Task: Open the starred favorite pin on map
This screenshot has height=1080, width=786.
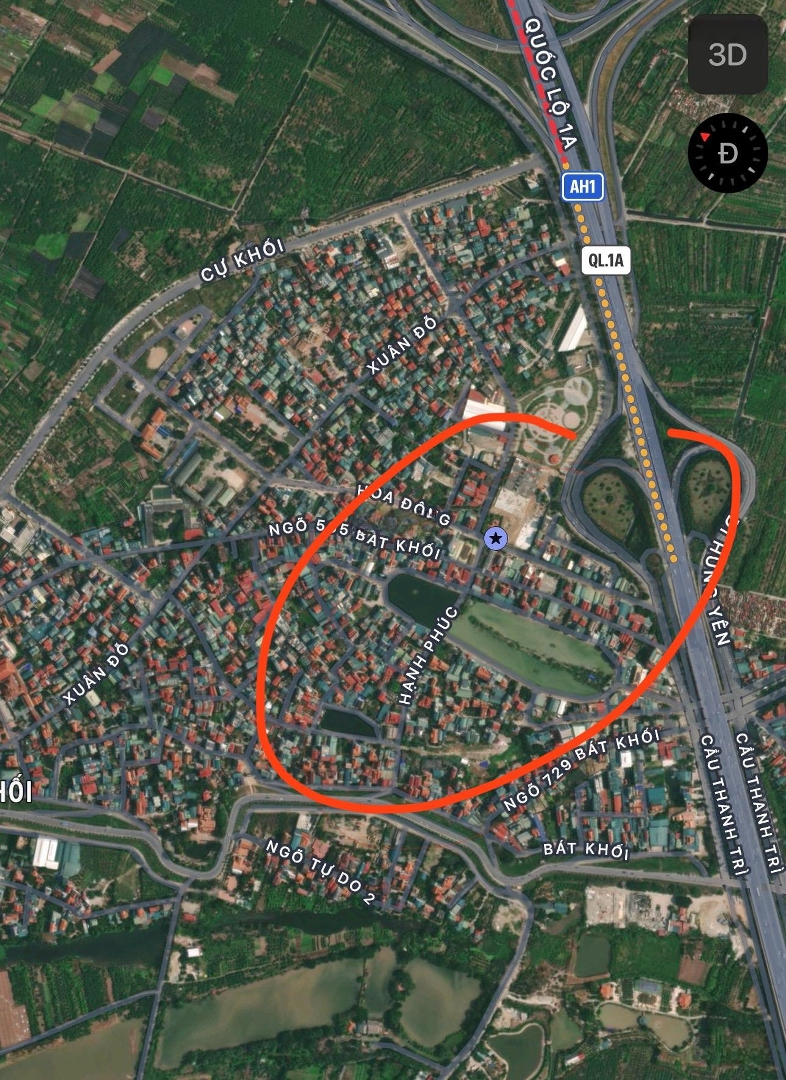Action: [495, 539]
